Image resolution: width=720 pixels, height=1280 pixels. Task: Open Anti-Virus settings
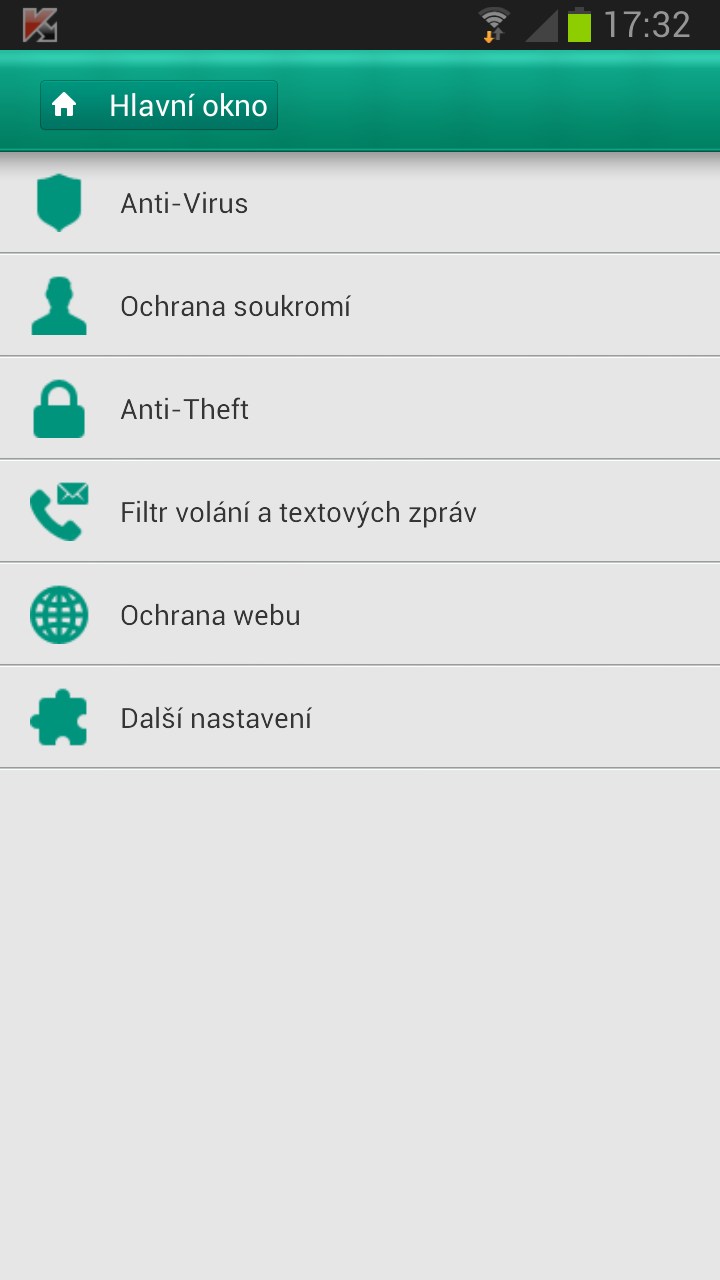click(x=360, y=203)
